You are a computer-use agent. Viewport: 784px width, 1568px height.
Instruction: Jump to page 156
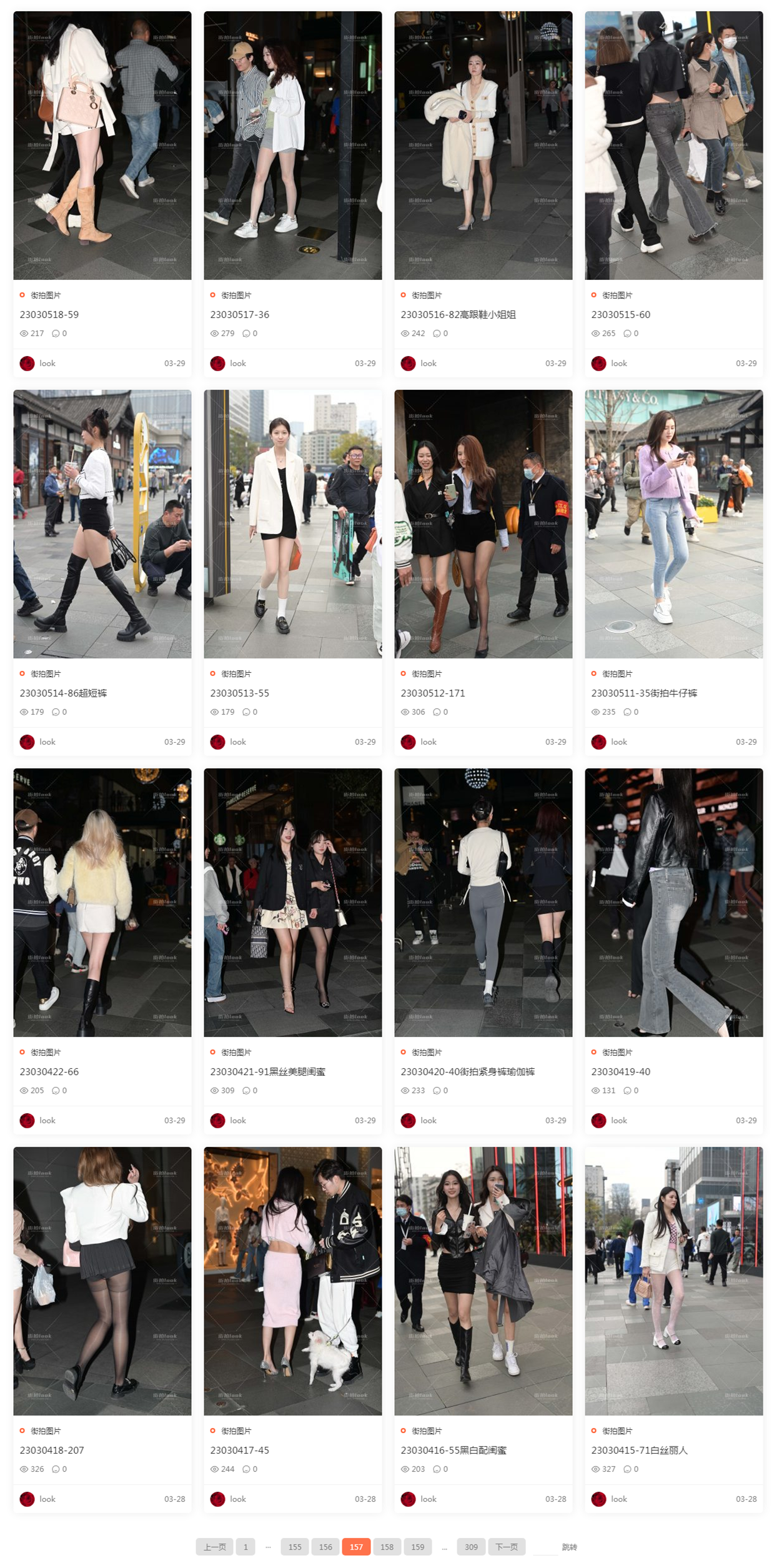pyautogui.click(x=325, y=1547)
